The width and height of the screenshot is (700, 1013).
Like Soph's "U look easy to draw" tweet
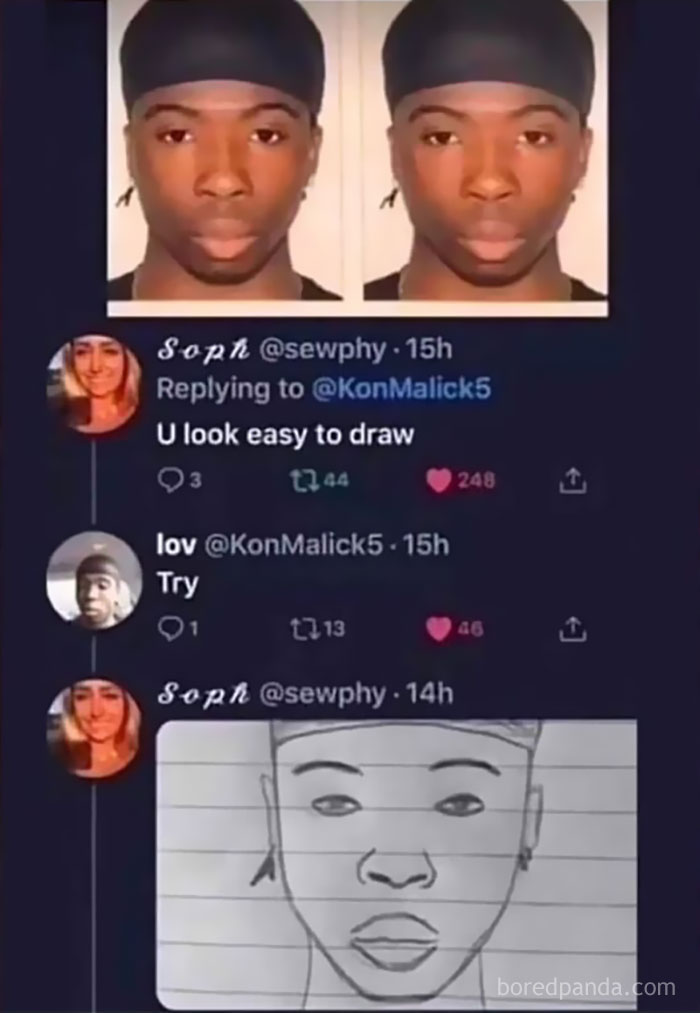coord(437,480)
